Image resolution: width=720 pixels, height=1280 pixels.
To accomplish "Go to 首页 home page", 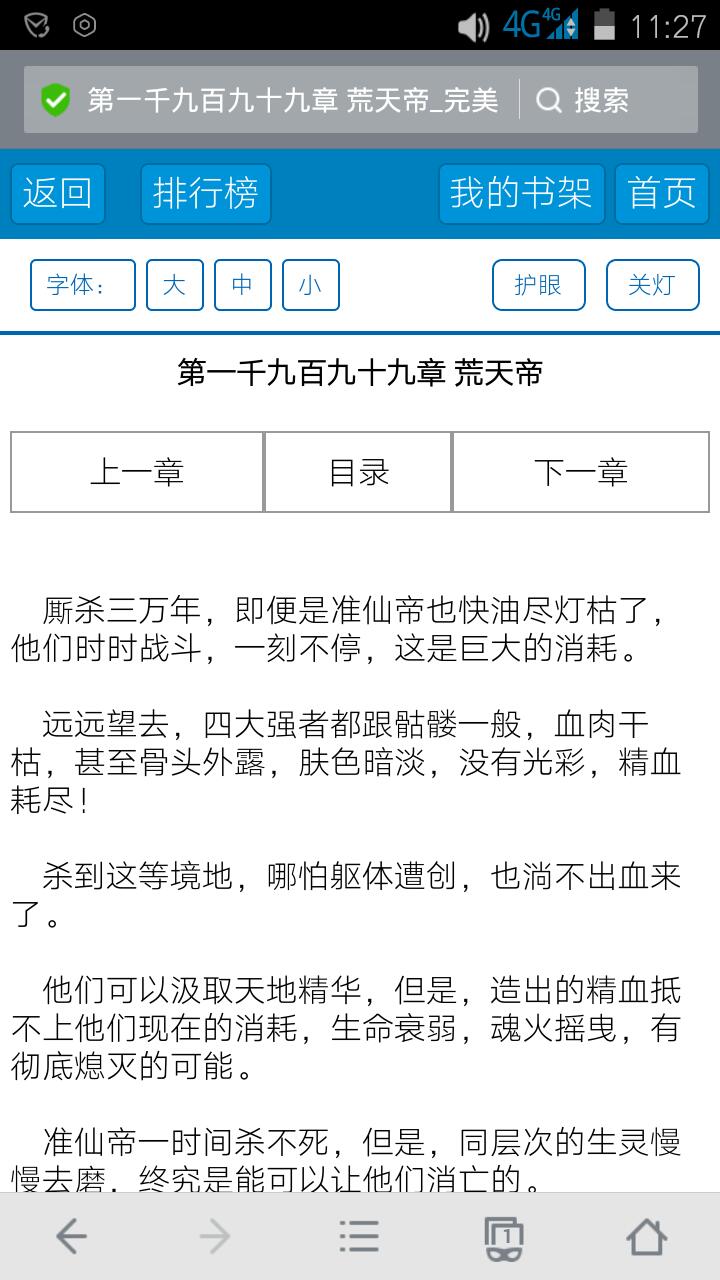I will [x=661, y=193].
